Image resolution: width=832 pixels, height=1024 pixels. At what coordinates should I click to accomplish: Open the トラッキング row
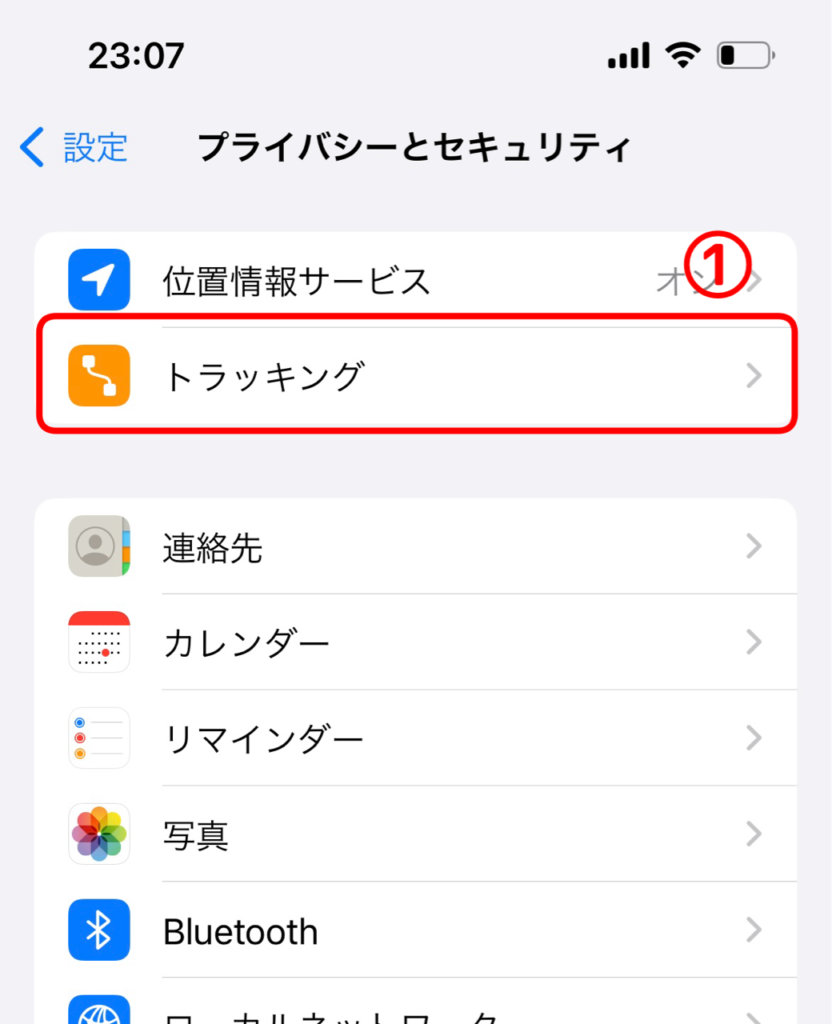[x=415, y=376]
